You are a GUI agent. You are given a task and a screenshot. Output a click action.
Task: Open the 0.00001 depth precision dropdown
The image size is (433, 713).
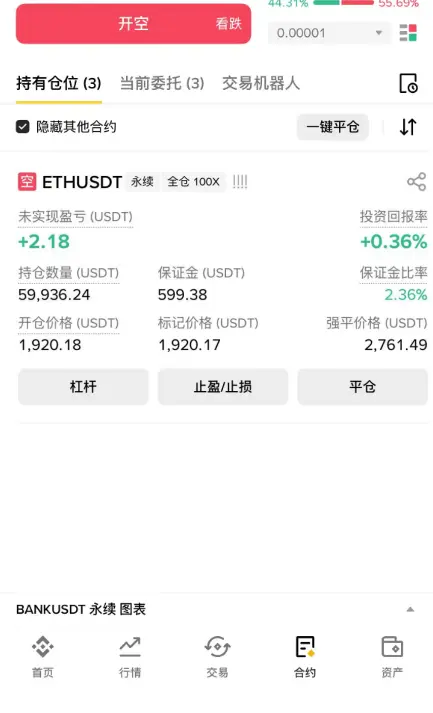329,33
